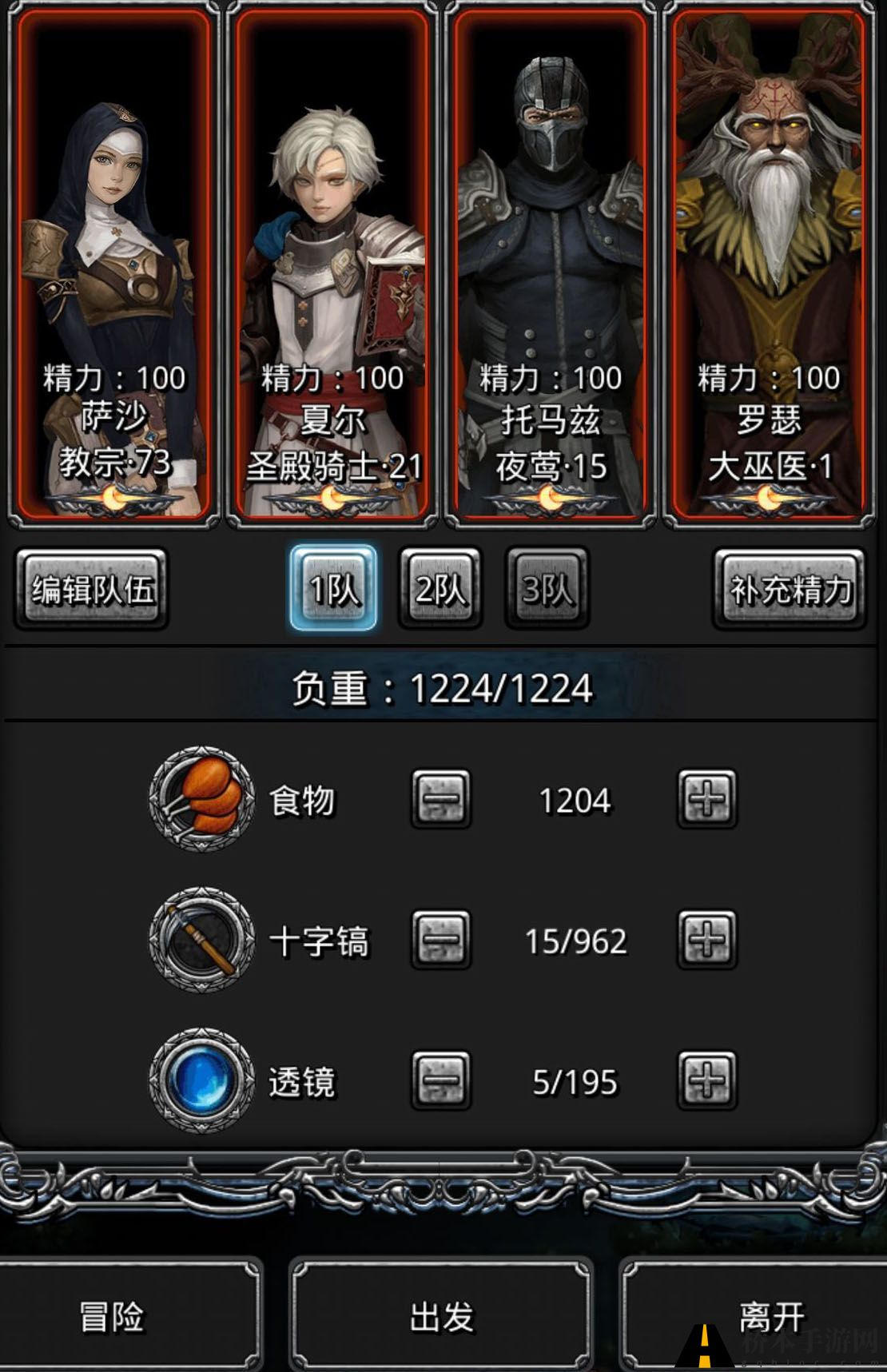887x1372 pixels.
Task: Open hero card 罗瑟 大巫医
Action: coord(769,264)
